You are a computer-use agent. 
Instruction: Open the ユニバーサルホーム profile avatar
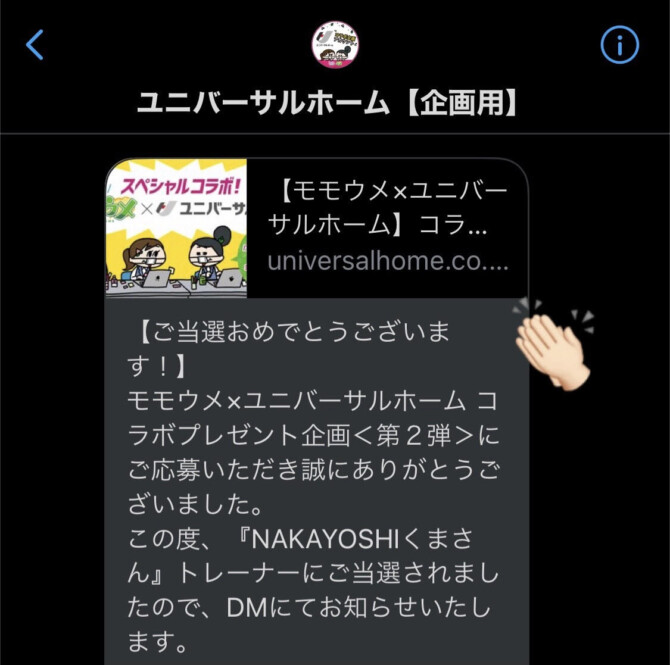pos(335,45)
